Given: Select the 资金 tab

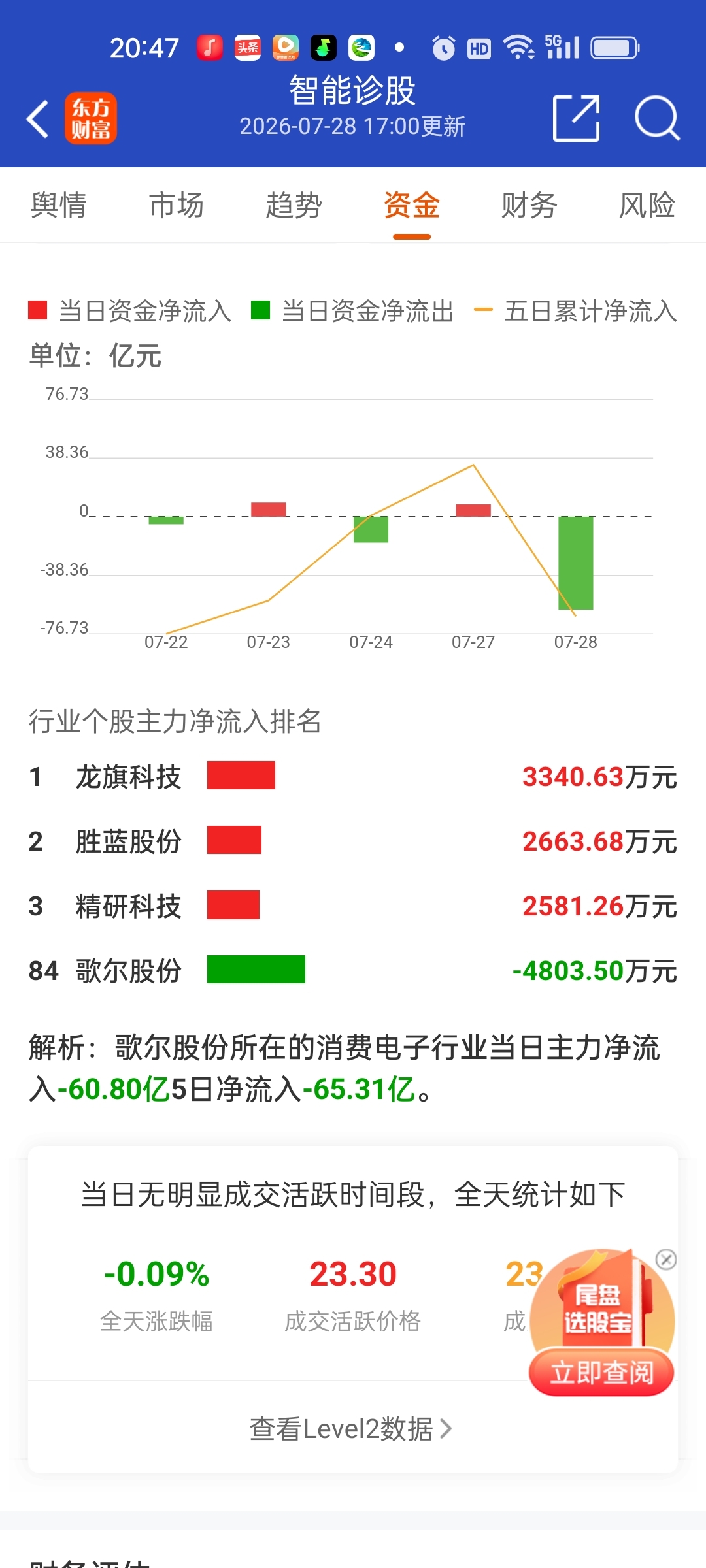Looking at the screenshot, I should coord(412,205).
